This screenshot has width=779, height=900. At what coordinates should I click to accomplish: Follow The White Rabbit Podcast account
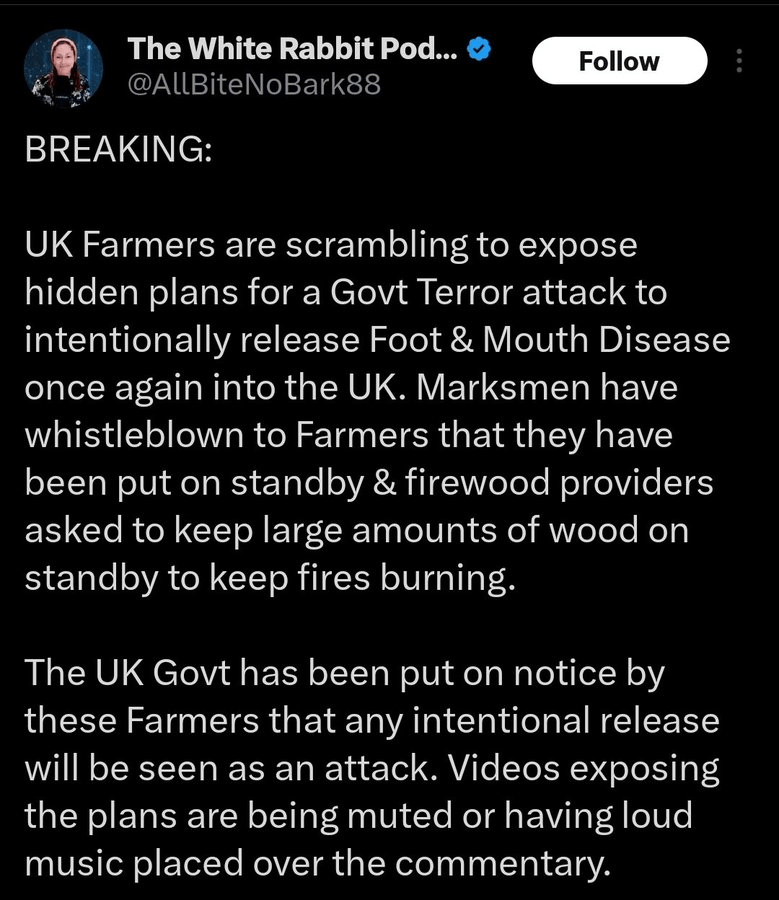coord(619,61)
